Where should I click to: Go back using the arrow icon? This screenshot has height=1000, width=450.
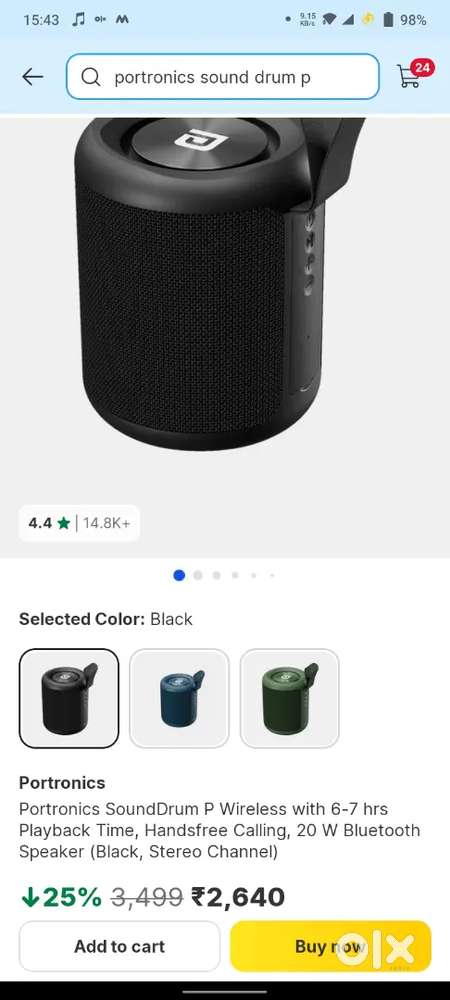(33, 77)
